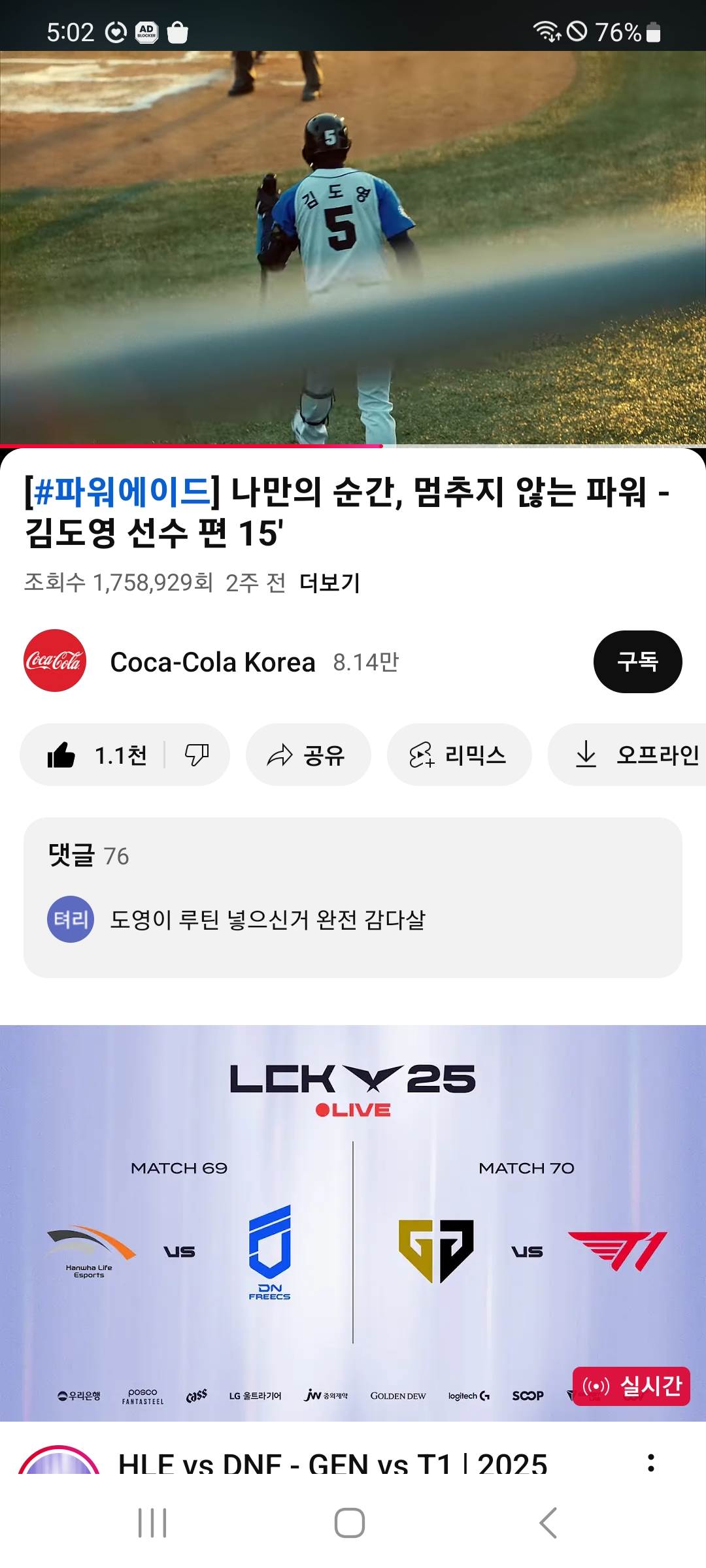Image resolution: width=706 pixels, height=1568 pixels.
Task: Open channel avatar beside HLE vs DNF title
Action: click(x=59, y=1462)
